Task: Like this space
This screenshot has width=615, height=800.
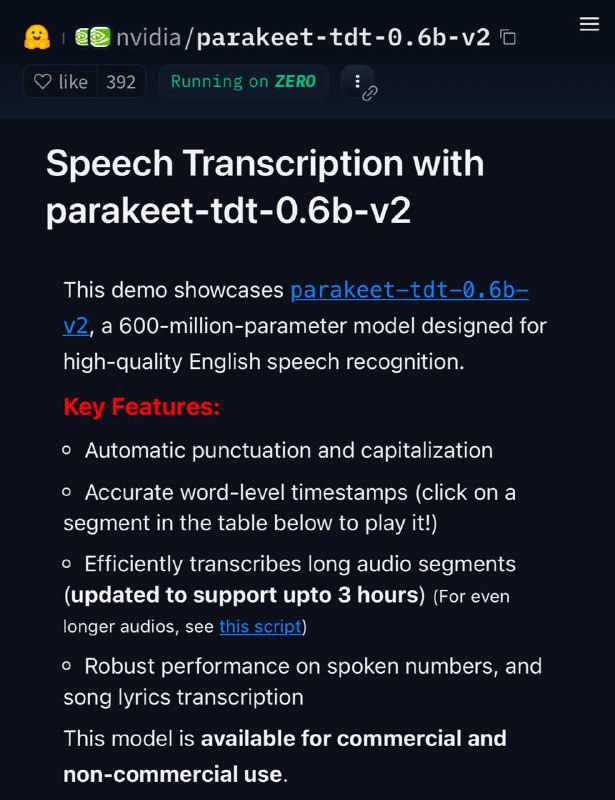Action: [x=60, y=82]
